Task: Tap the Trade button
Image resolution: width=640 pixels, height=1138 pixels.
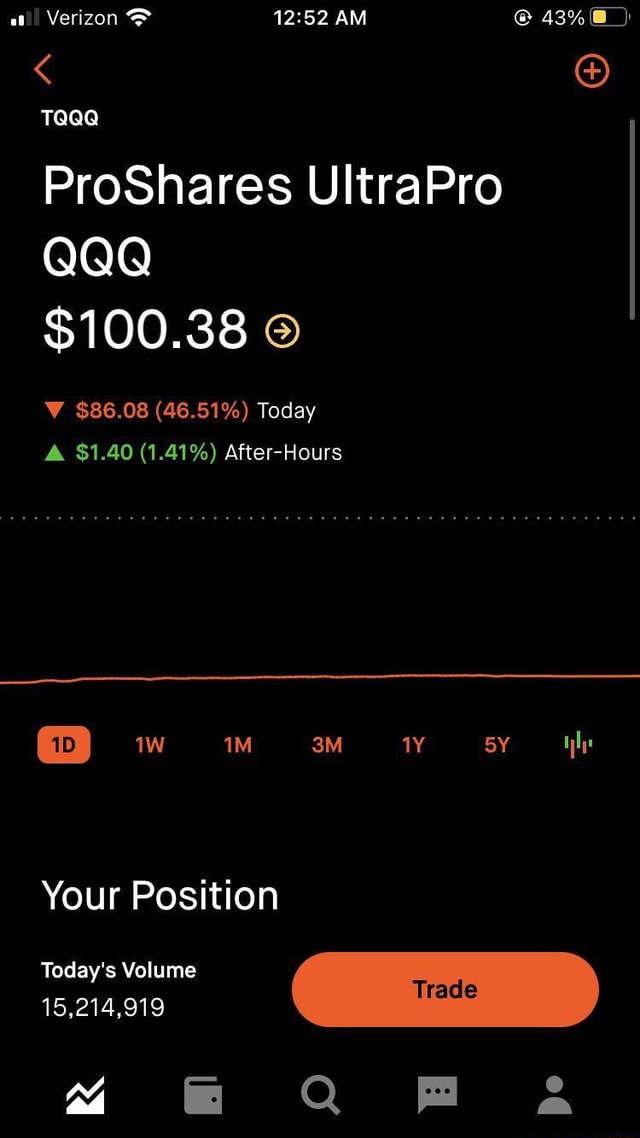Action: pos(445,989)
